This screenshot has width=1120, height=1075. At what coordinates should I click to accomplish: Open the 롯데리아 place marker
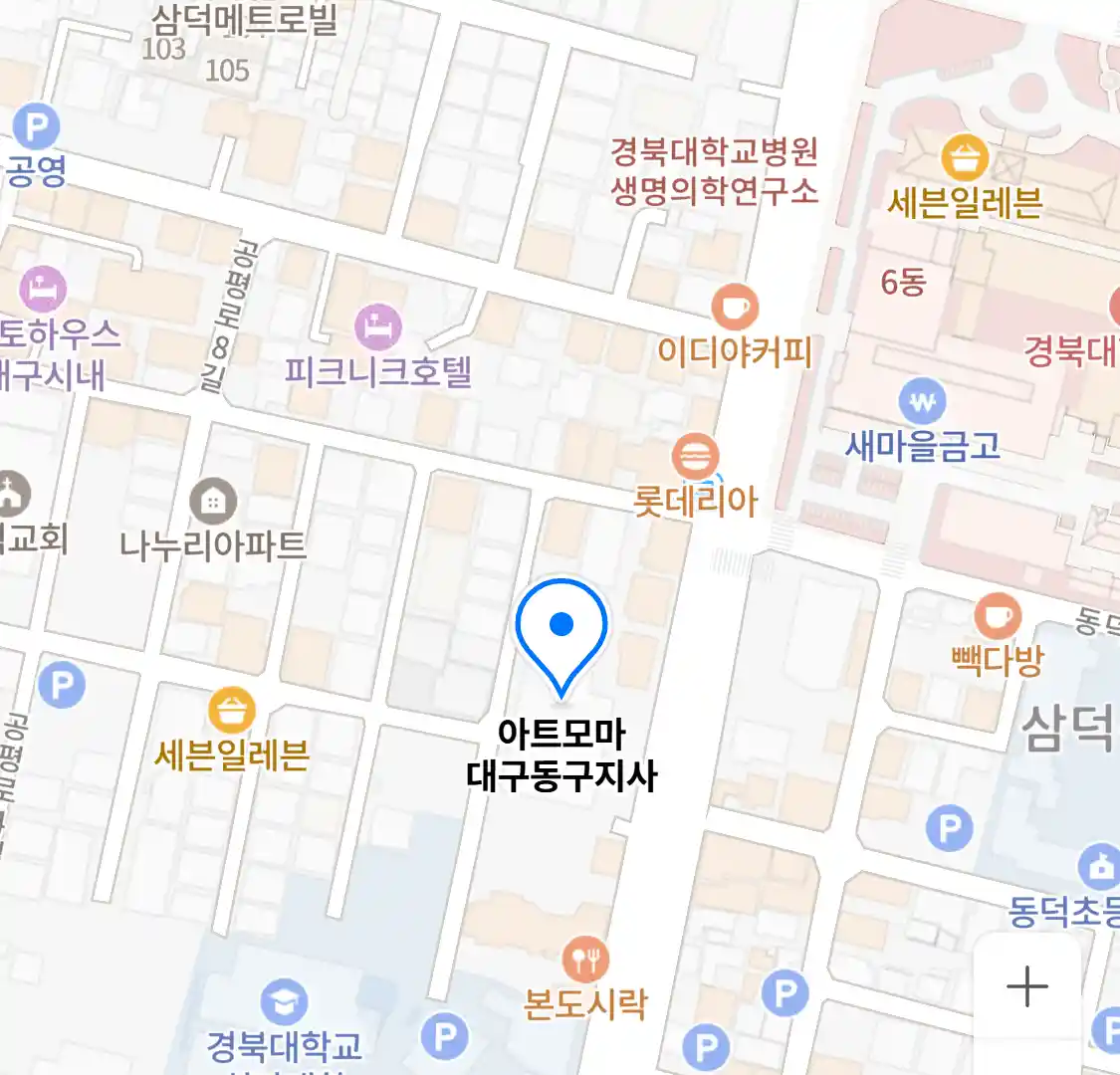695,458
